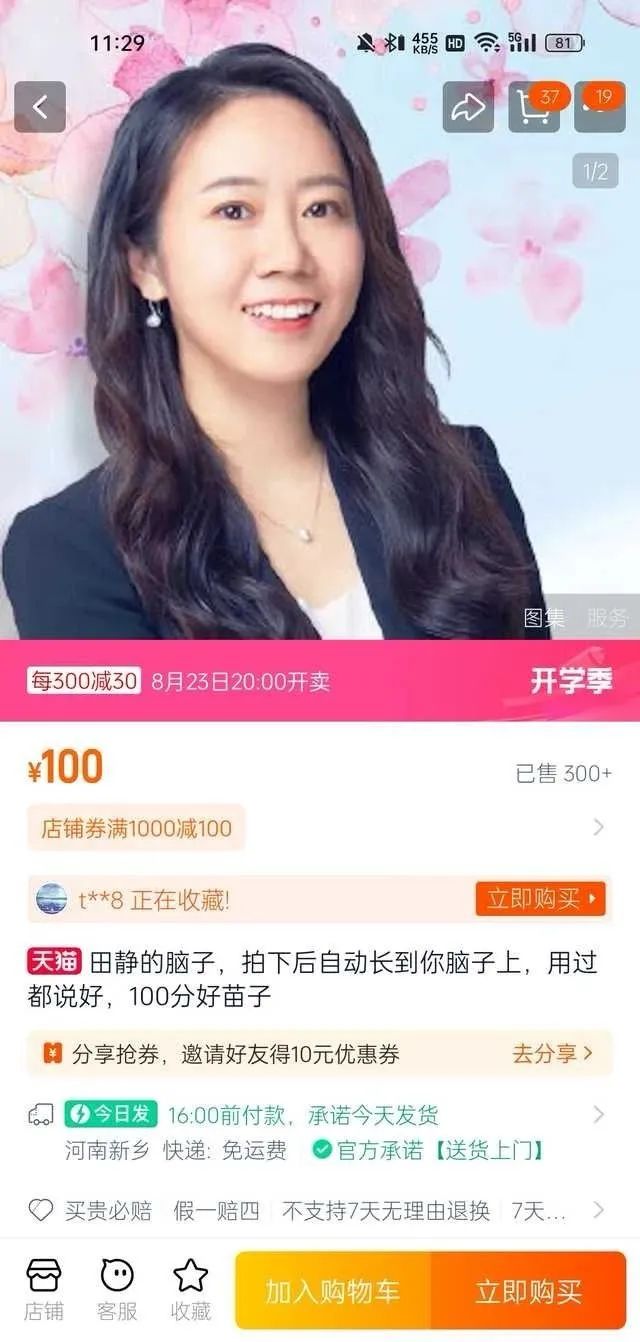The height and width of the screenshot is (1342, 640).
Task: Tap the large 立即购买 button
Action: tap(528, 1291)
